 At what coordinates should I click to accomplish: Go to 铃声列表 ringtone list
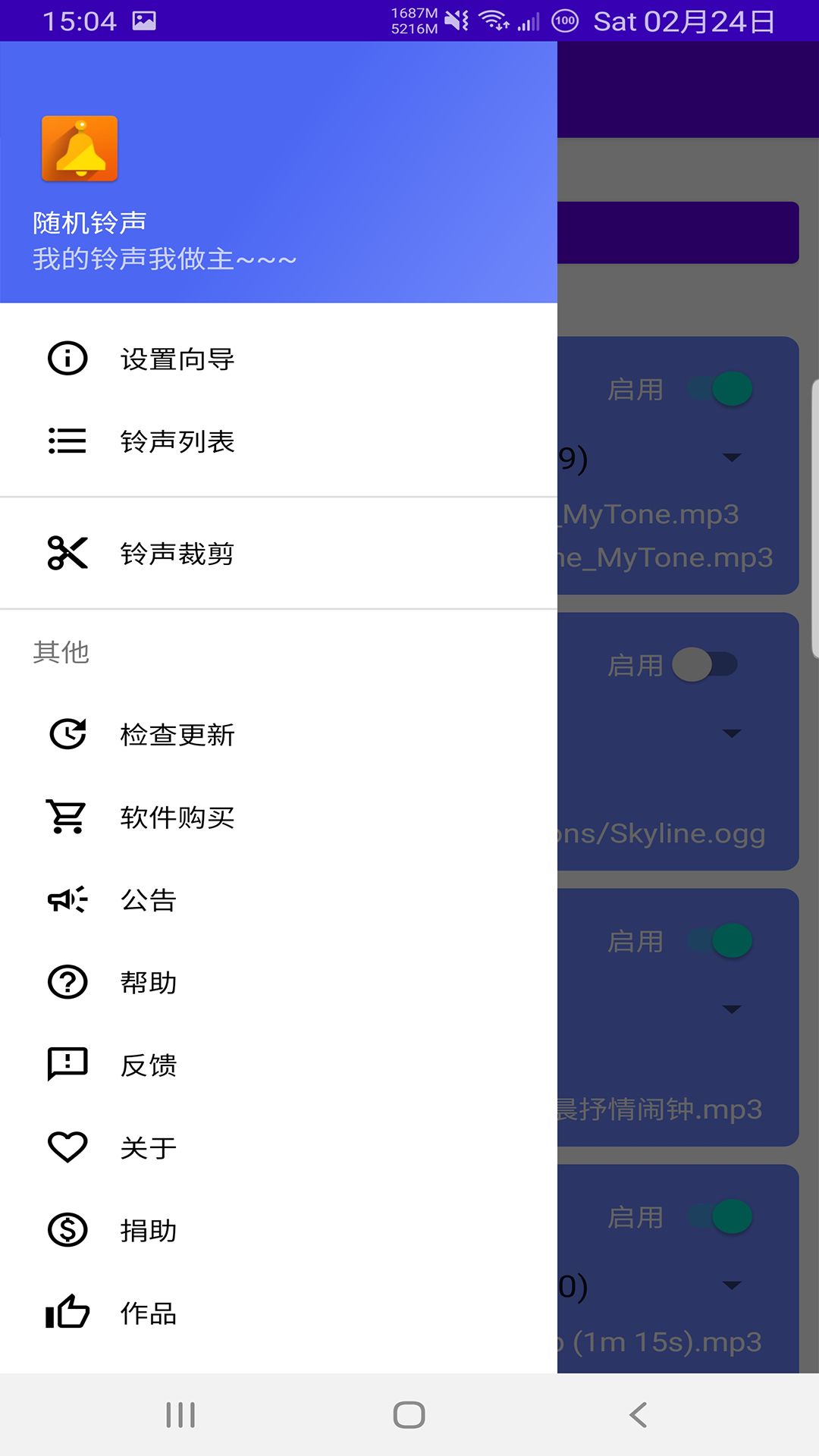(x=177, y=441)
